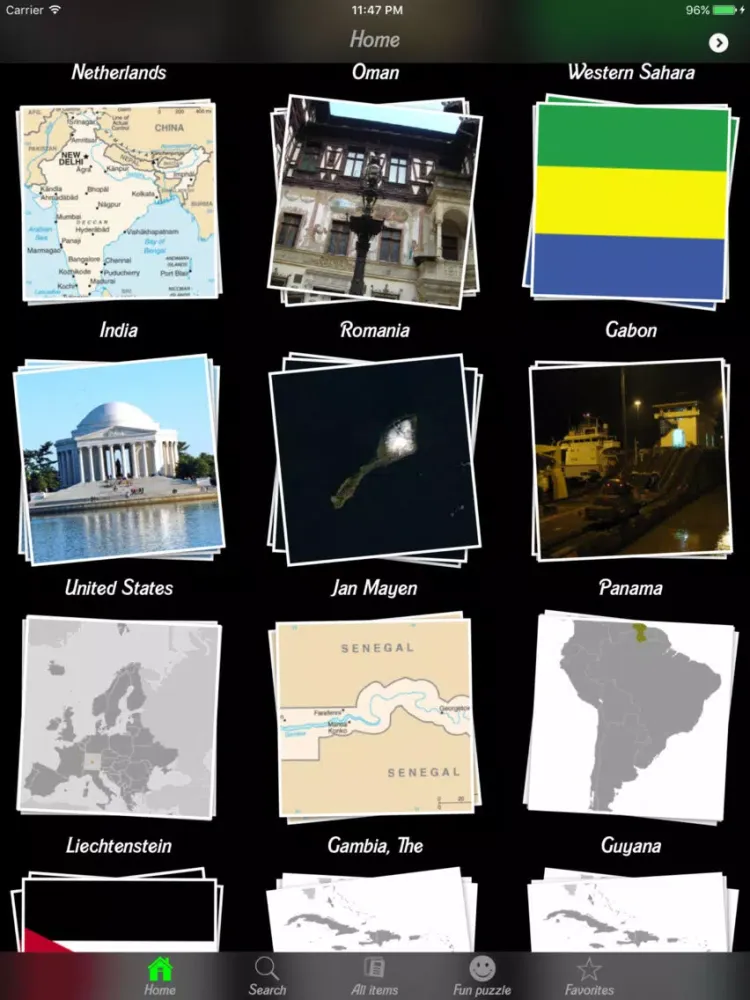750x1000 pixels.
Task: Open the Romania photo tile
Action: pos(375,201)
